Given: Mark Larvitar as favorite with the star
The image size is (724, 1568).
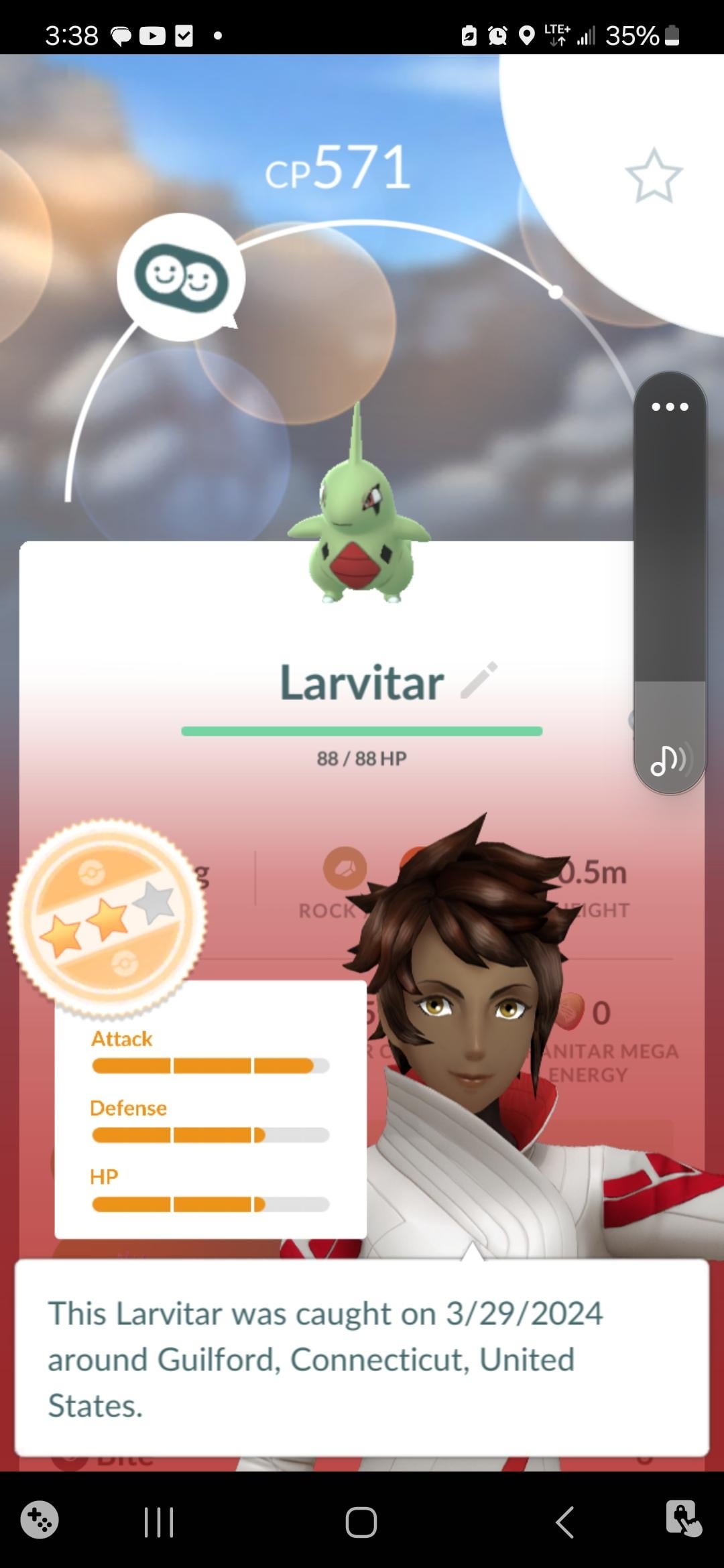Looking at the screenshot, I should (654, 176).
